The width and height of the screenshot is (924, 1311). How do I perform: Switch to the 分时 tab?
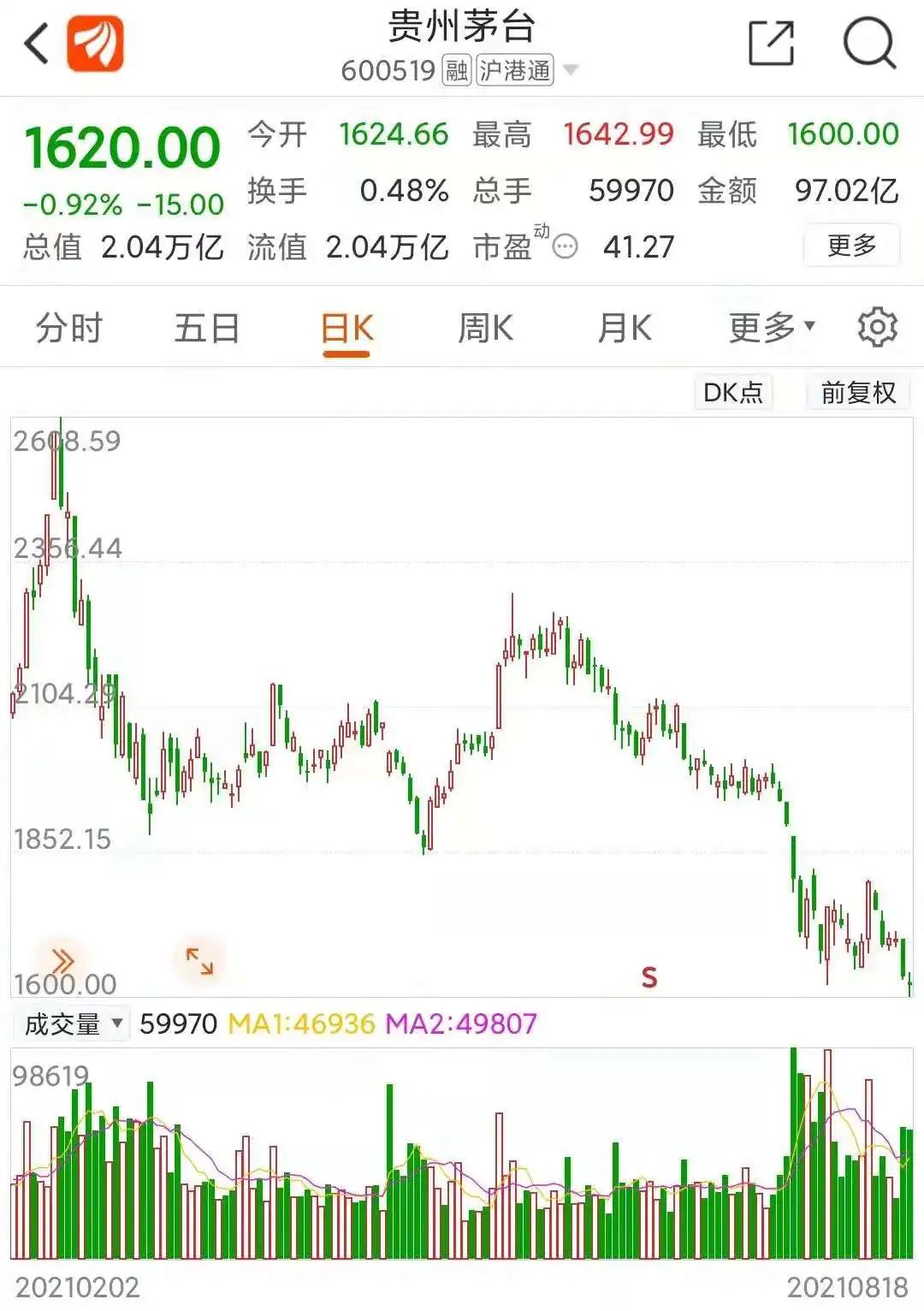[68, 328]
